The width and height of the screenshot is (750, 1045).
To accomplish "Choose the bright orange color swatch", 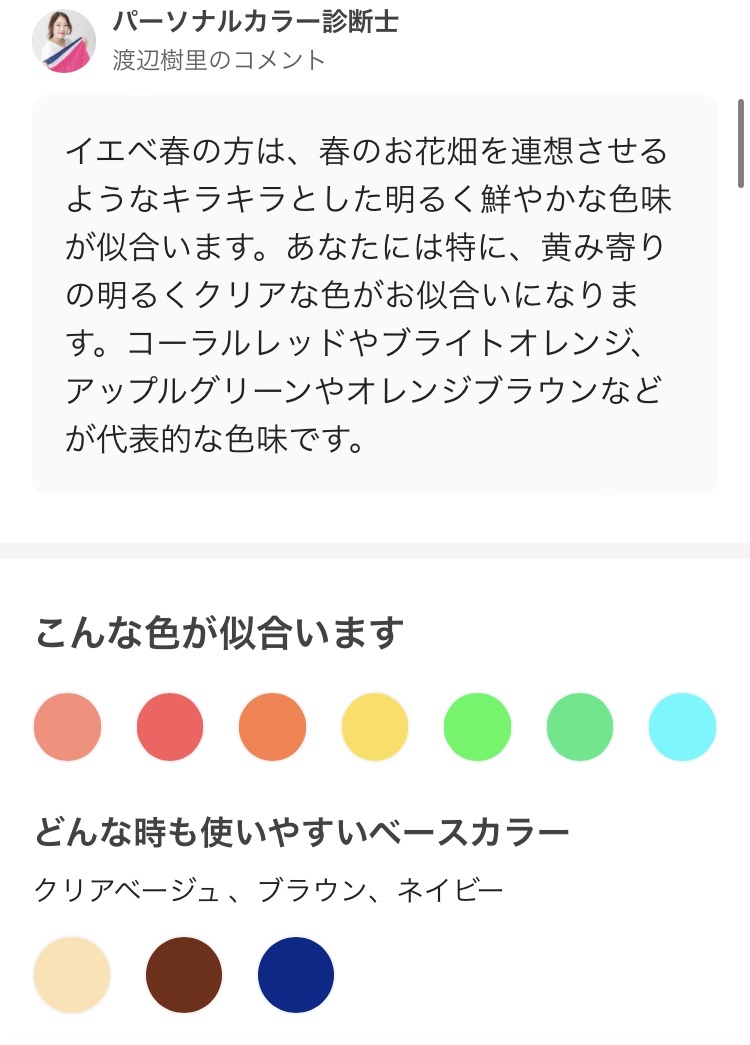I will [272, 727].
